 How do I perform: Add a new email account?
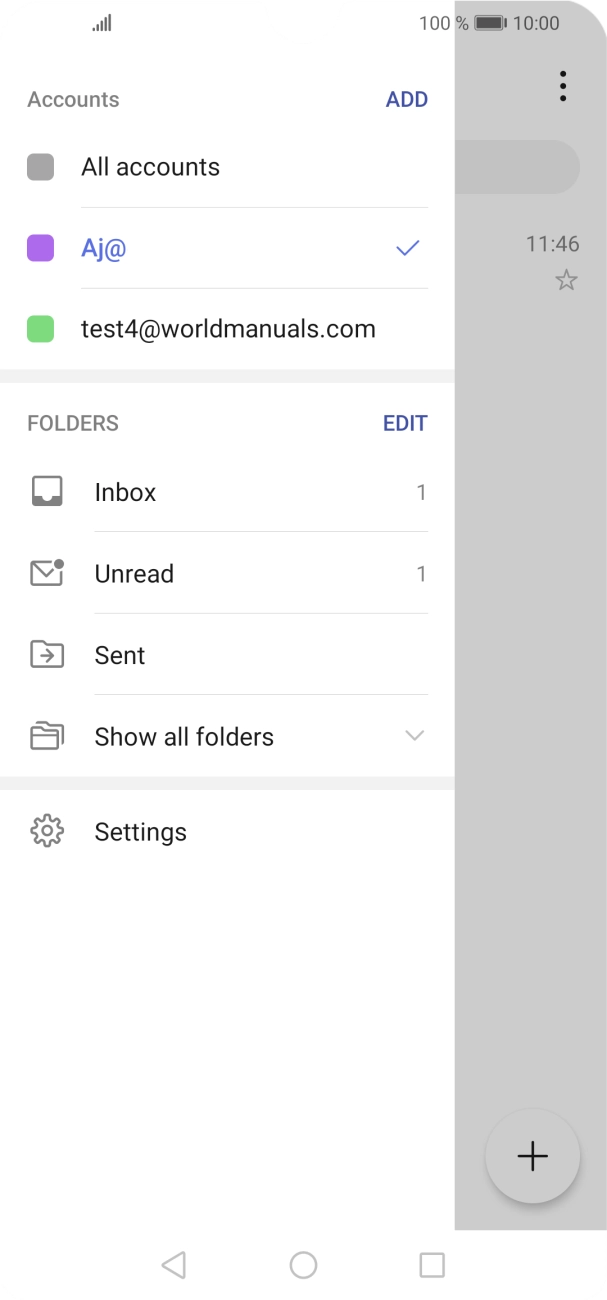point(406,100)
